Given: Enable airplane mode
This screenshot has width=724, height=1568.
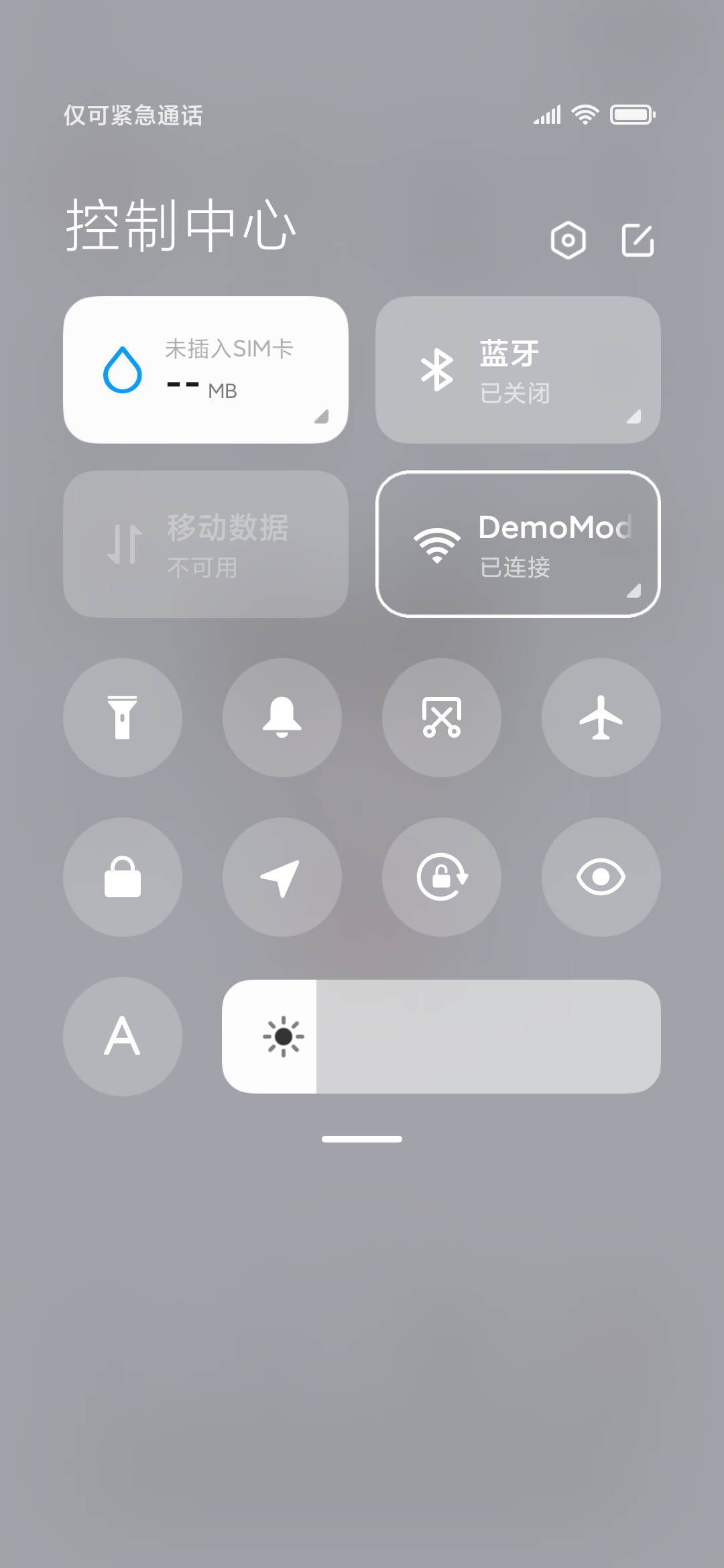Looking at the screenshot, I should tap(601, 718).
